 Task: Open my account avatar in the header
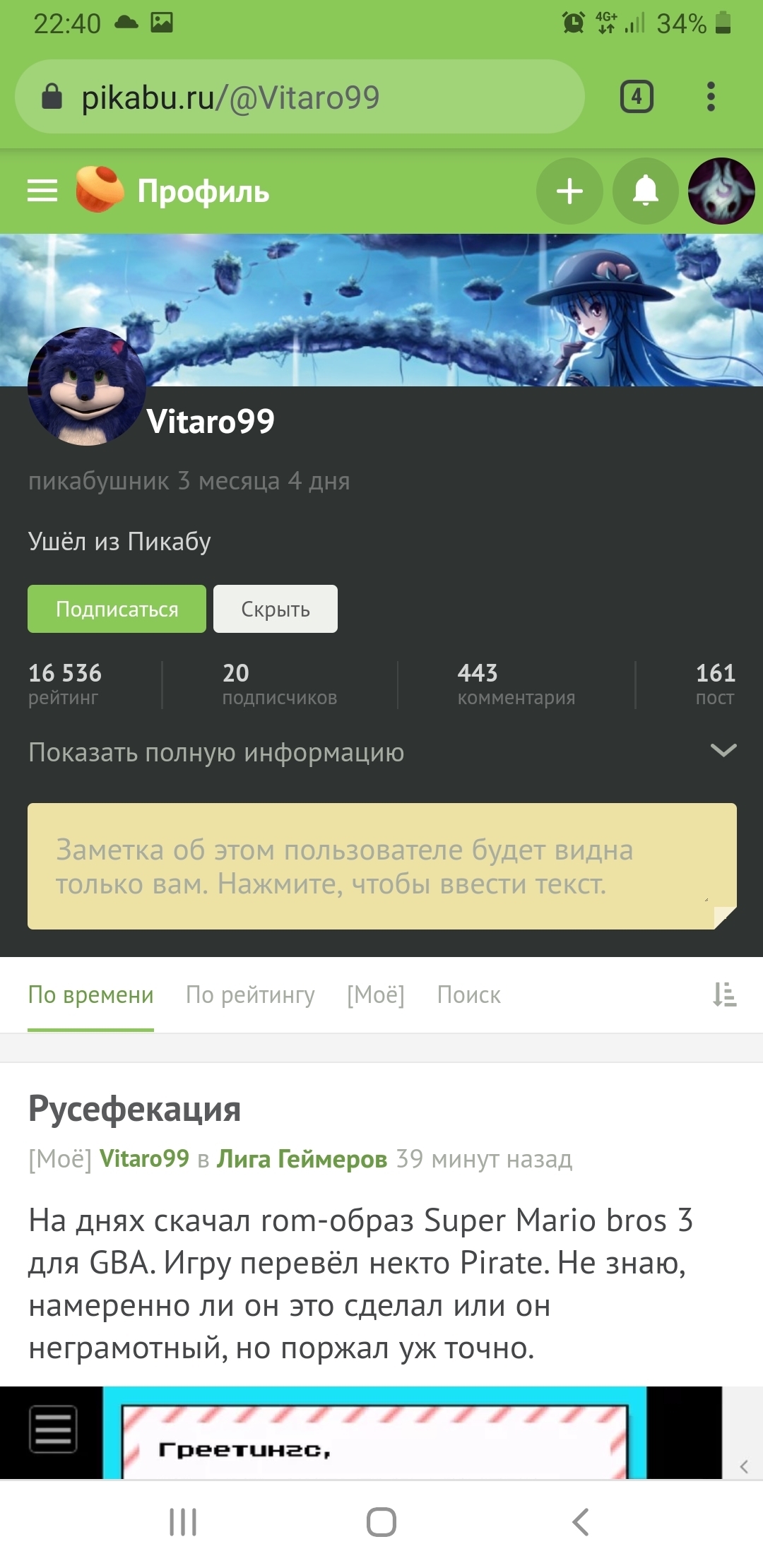pyautogui.click(x=721, y=191)
